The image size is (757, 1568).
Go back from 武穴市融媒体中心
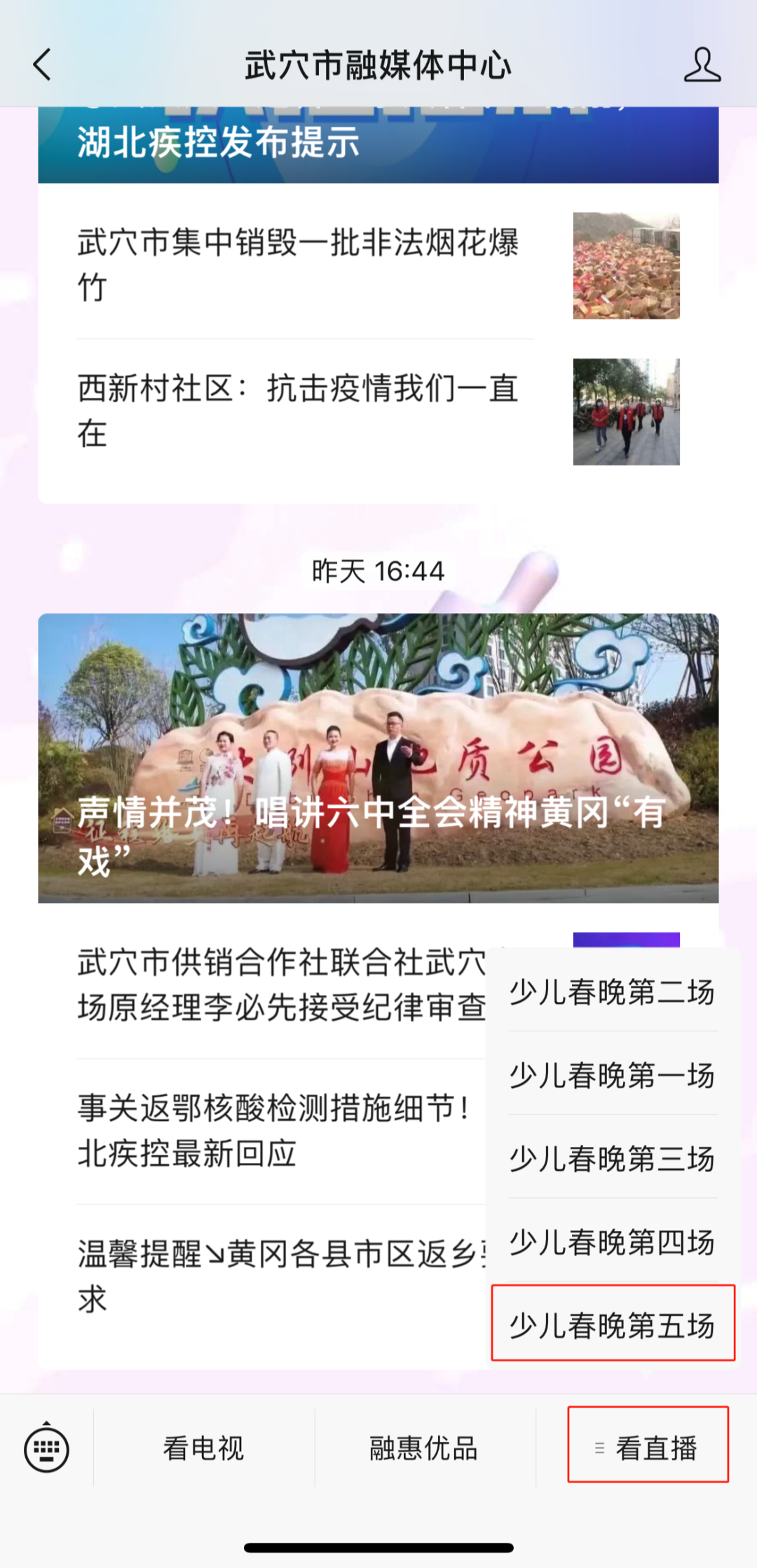pos(43,65)
